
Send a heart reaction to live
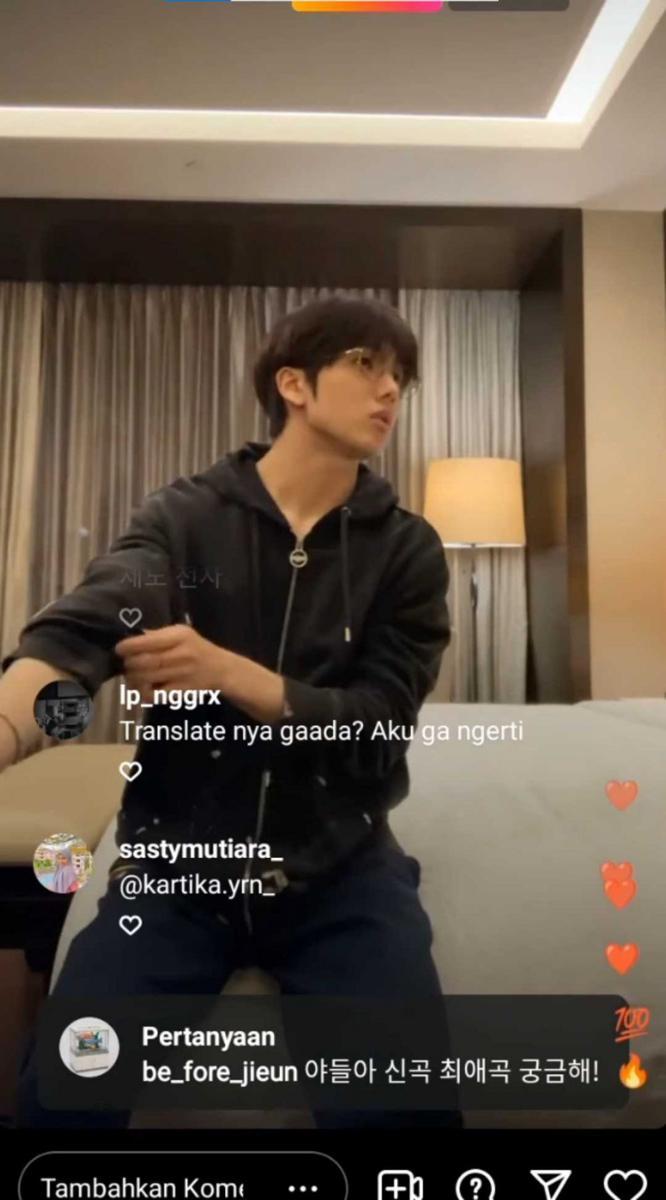pos(625,1186)
